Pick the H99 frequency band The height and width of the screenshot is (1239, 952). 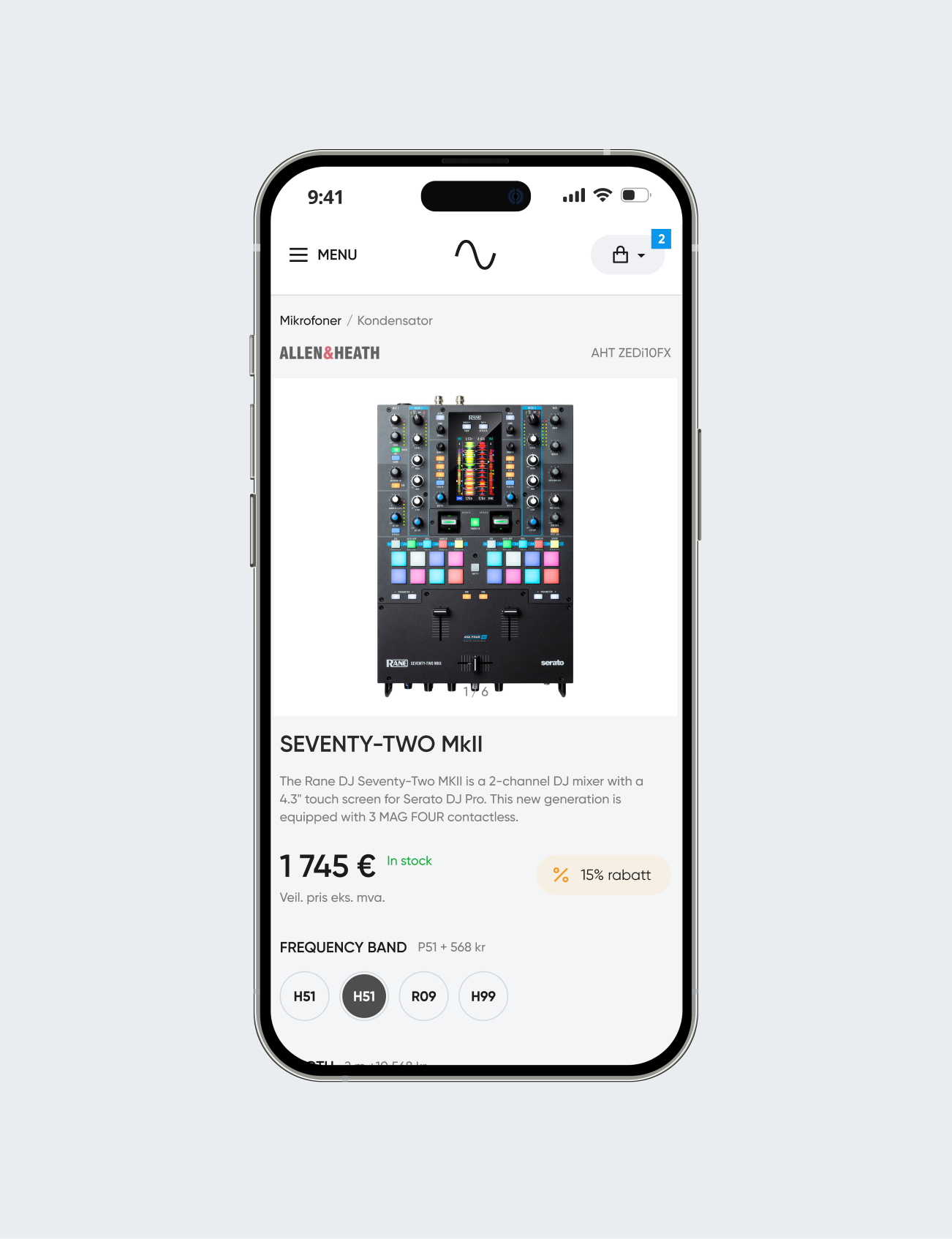point(483,996)
